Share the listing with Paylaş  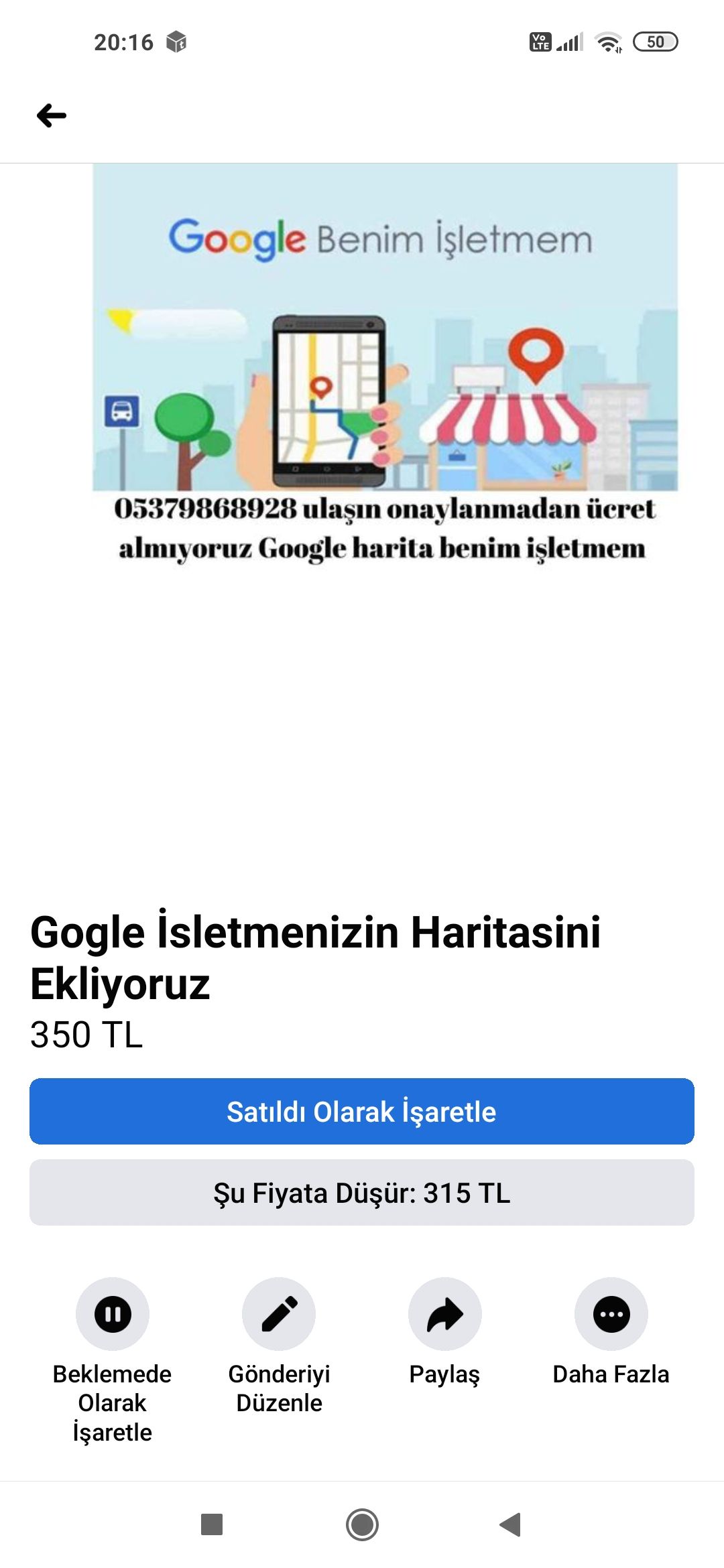point(445,1314)
